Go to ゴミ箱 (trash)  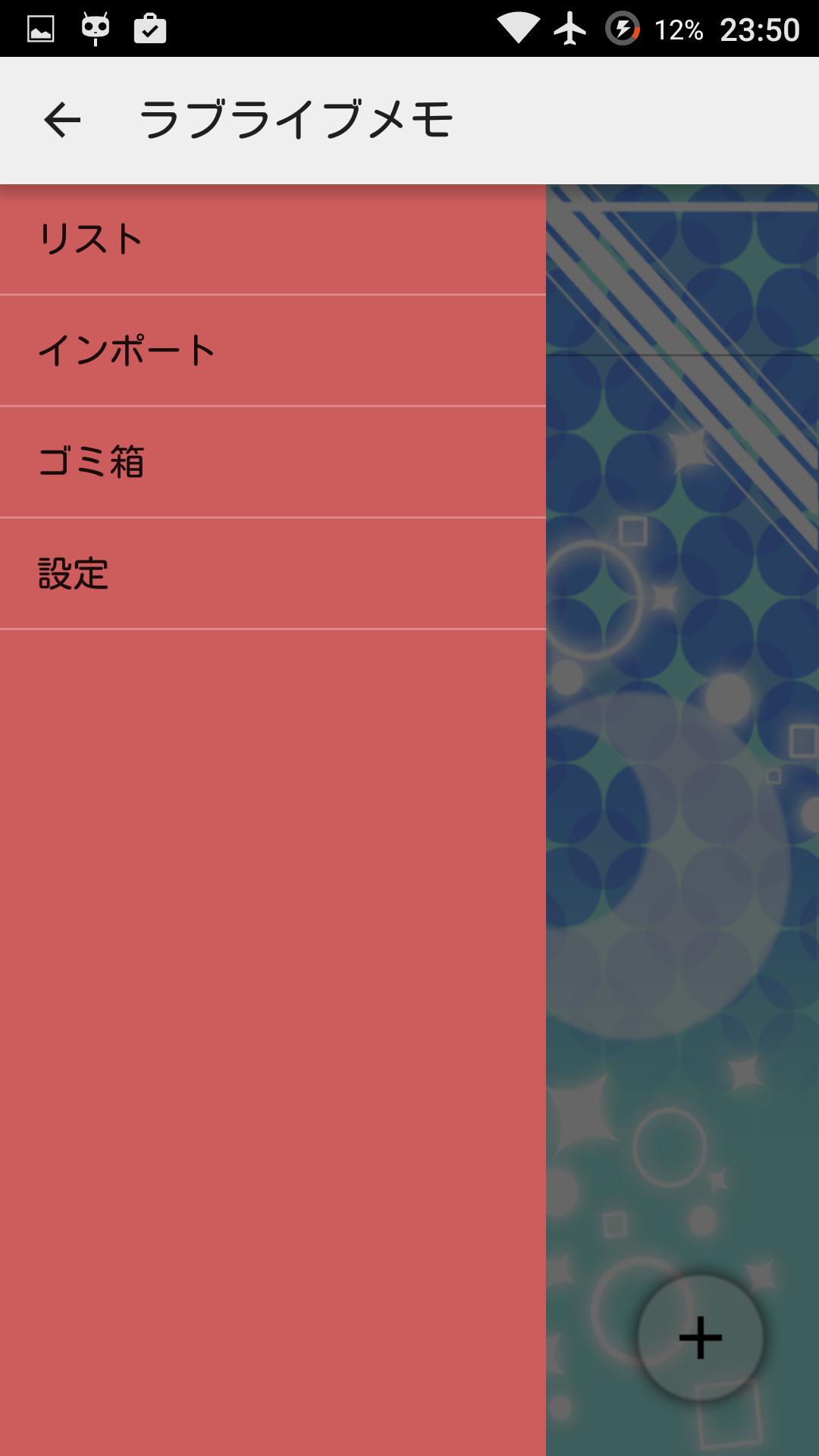coord(273,462)
